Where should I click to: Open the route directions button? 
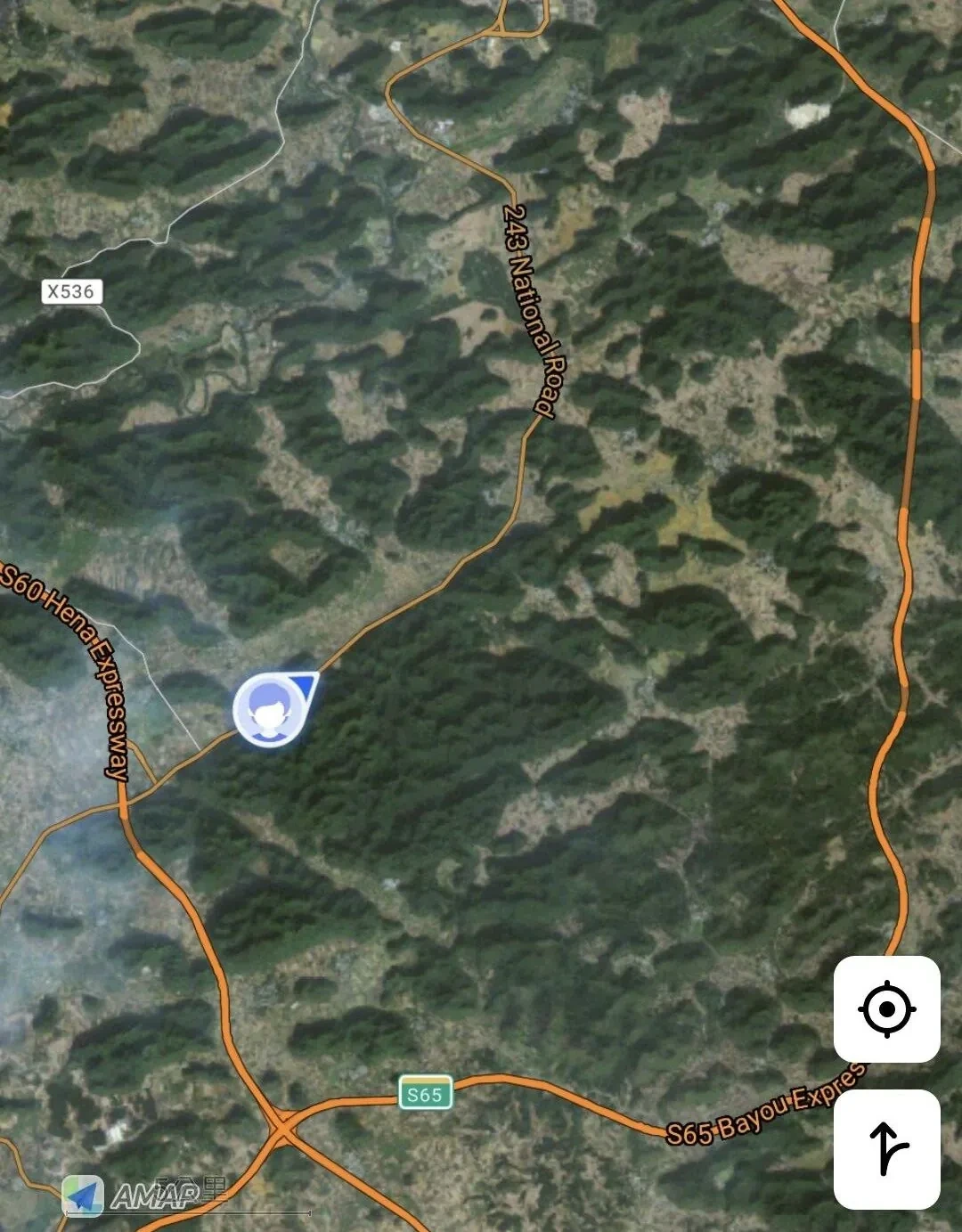[x=886, y=1149]
